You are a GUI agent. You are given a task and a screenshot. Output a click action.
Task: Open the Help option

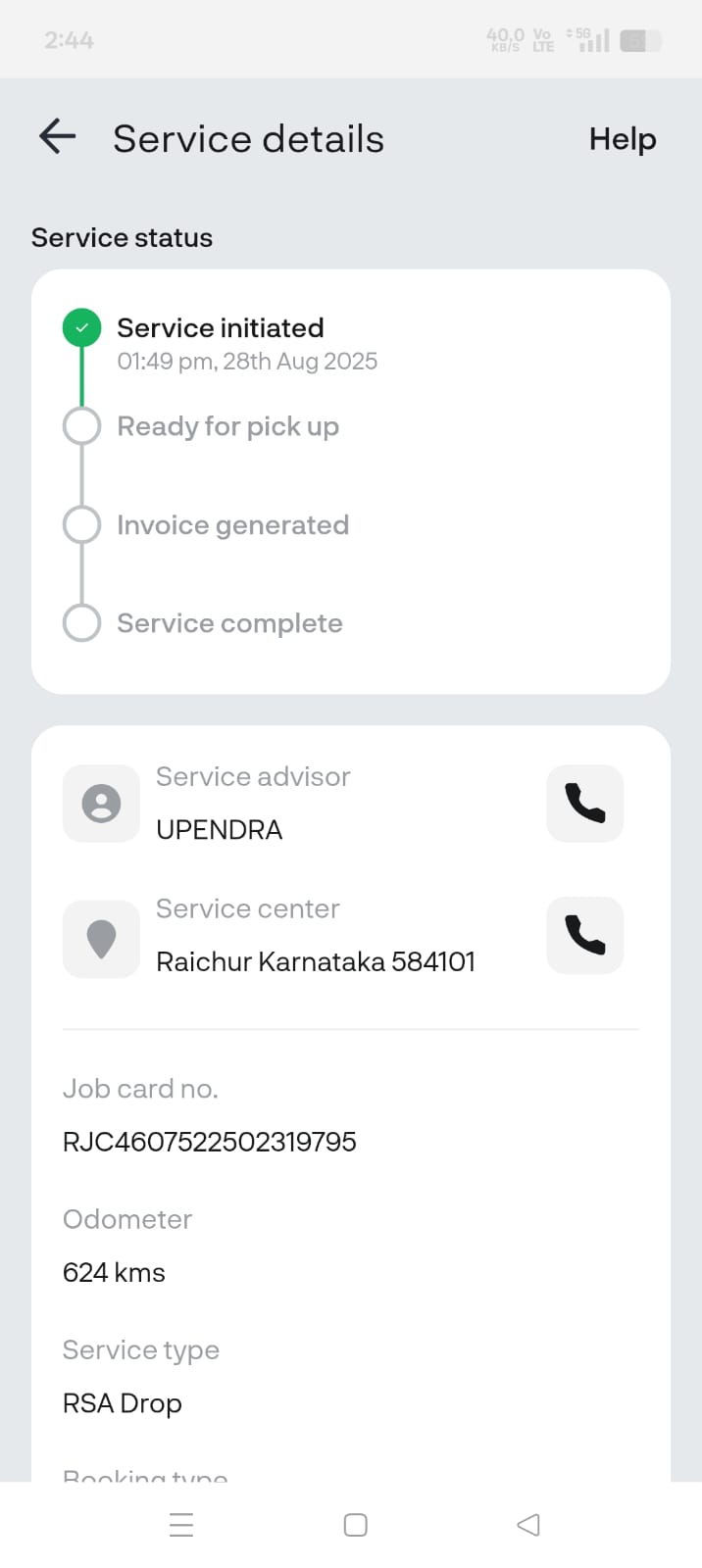[x=622, y=139]
